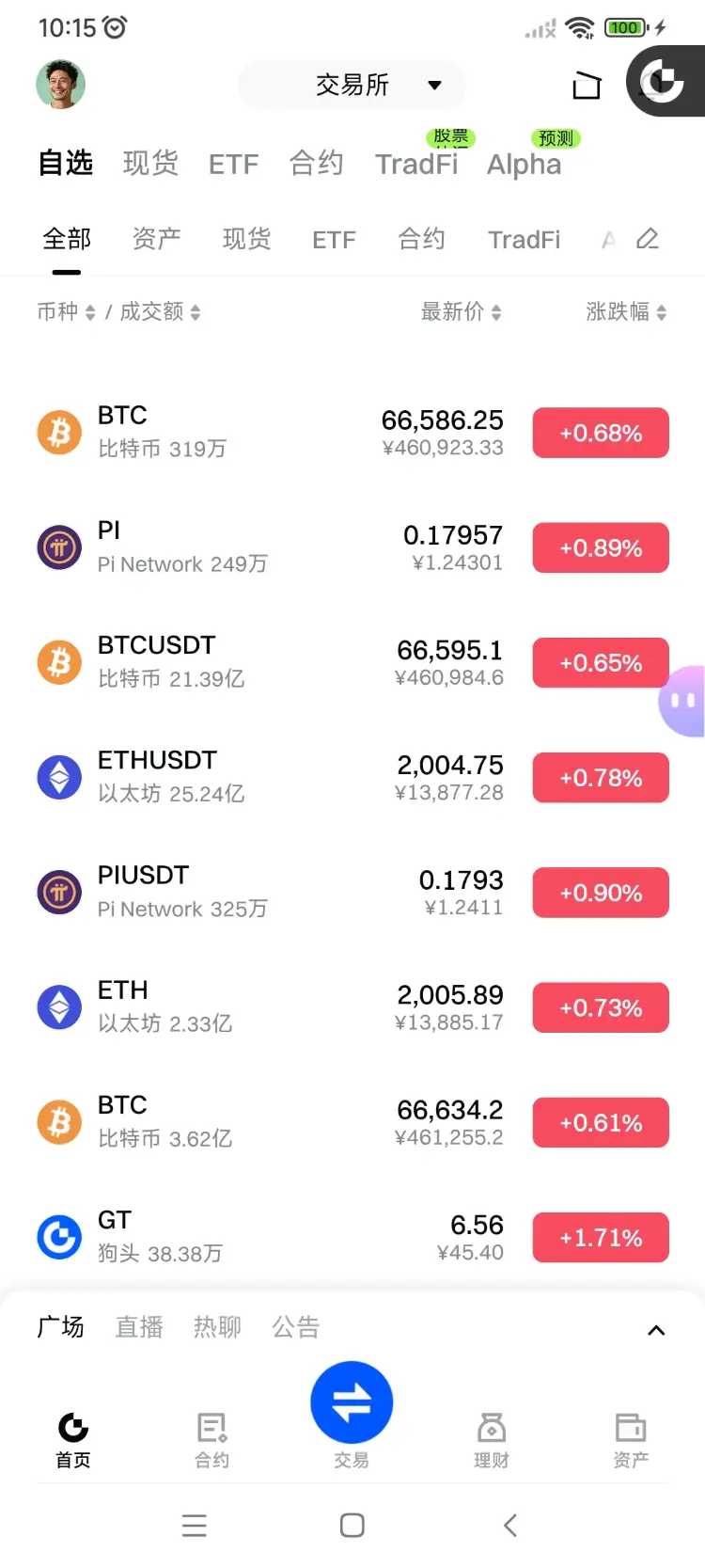Open the floating assistant bubble
The width and height of the screenshot is (705, 1568).
tap(683, 701)
